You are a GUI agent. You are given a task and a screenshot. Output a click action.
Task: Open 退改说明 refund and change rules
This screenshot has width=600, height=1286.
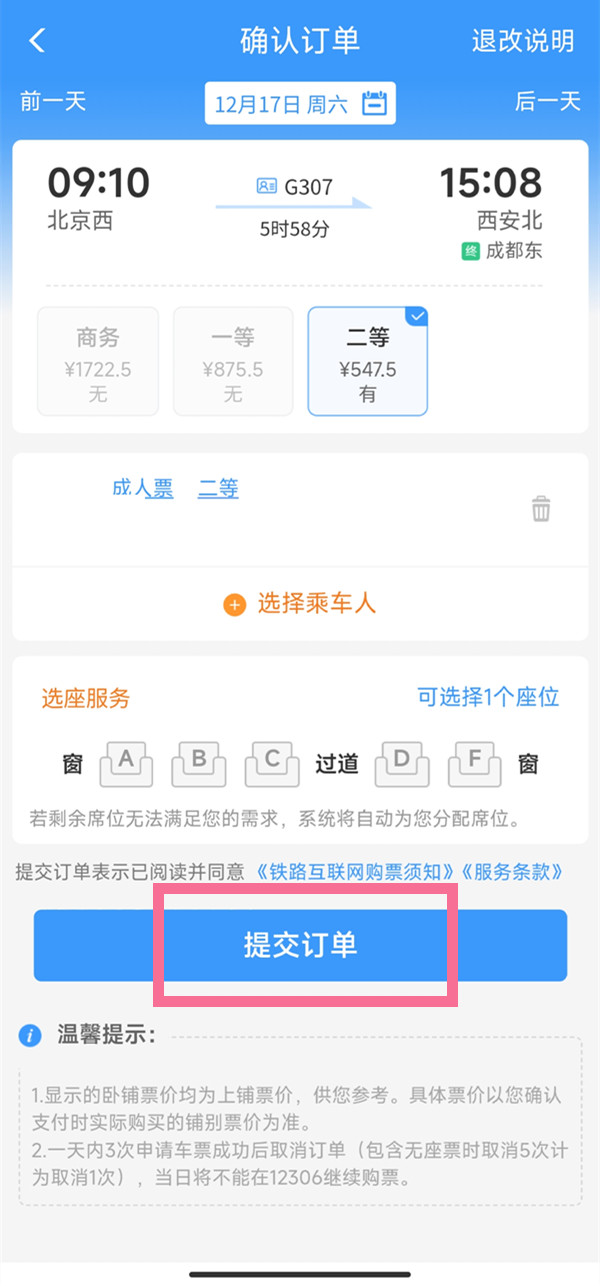[x=522, y=41]
